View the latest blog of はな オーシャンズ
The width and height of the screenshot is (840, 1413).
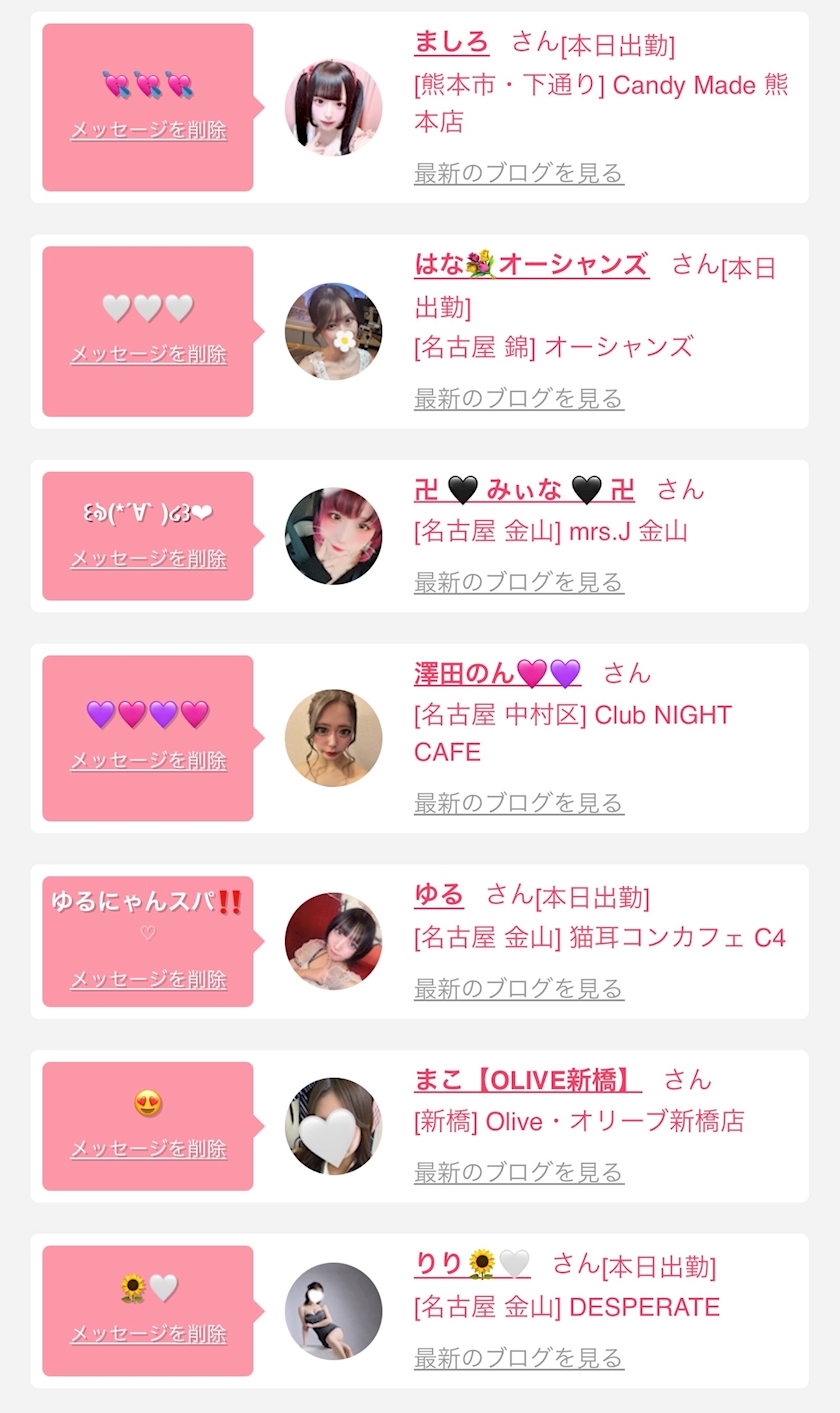518,398
